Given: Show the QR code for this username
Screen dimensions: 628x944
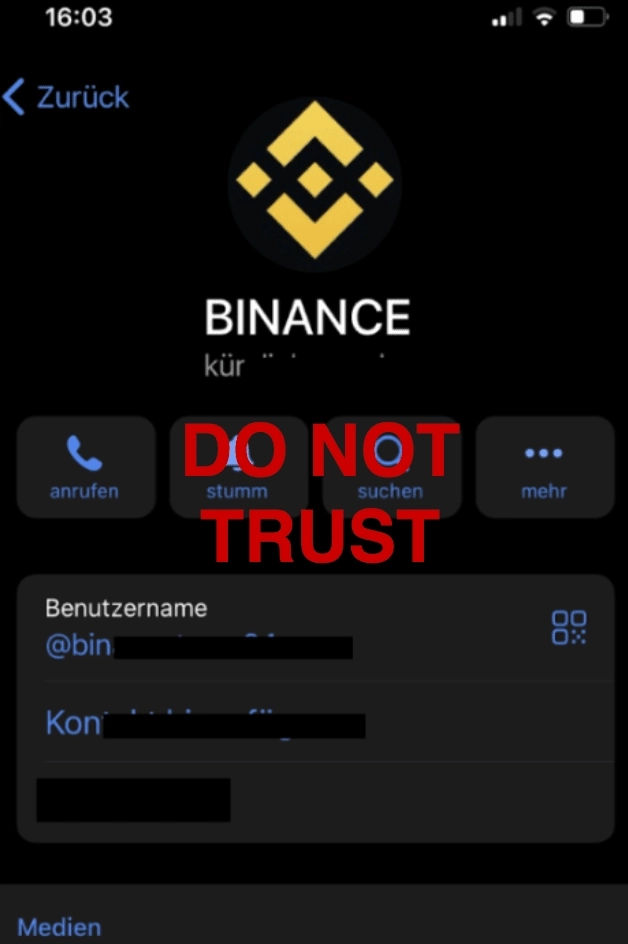Looking at the screenshot, I should tap(569, 627).
